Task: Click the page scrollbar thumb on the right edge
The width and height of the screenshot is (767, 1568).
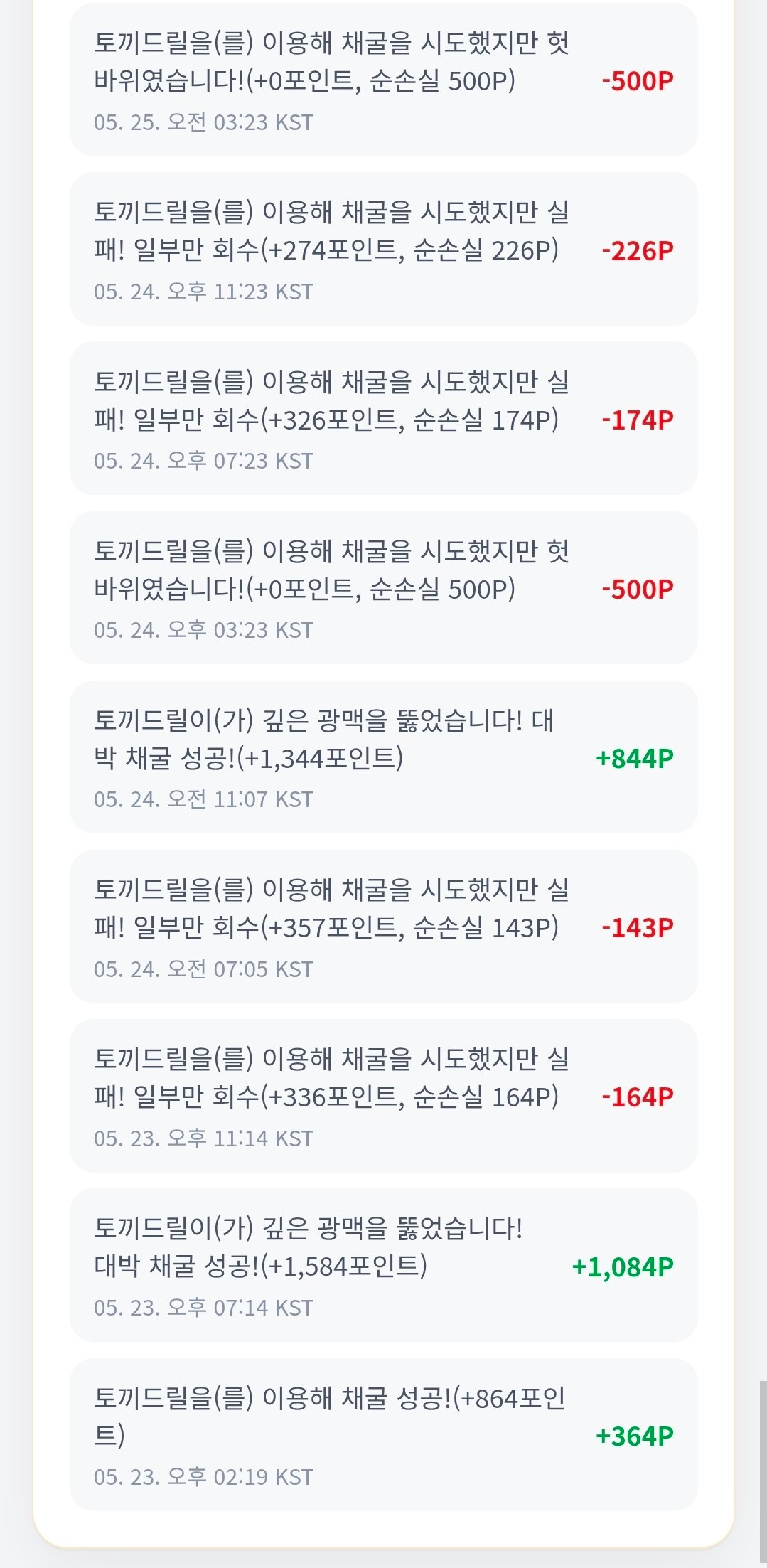Action: tap(763, 1473)
